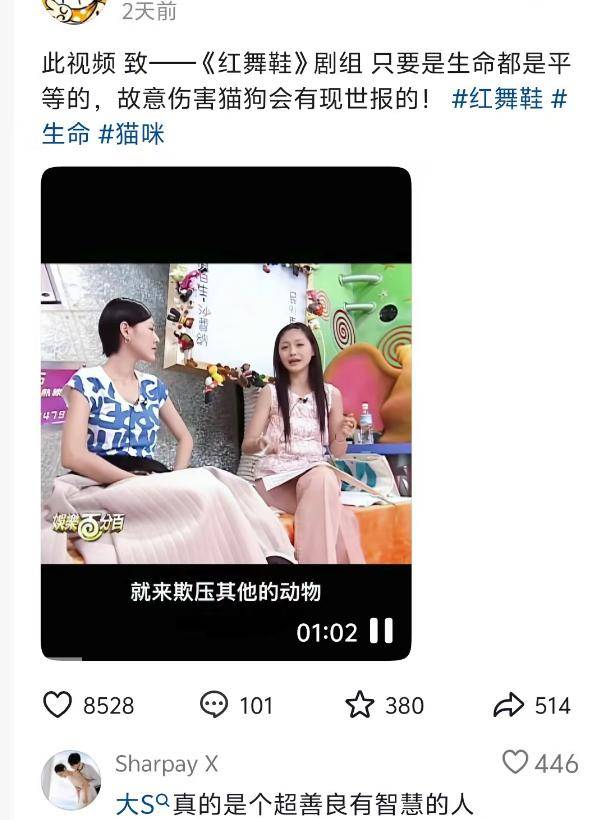Search the linked term 大S in comment
The image size is (603, 820).
[135, 804]
